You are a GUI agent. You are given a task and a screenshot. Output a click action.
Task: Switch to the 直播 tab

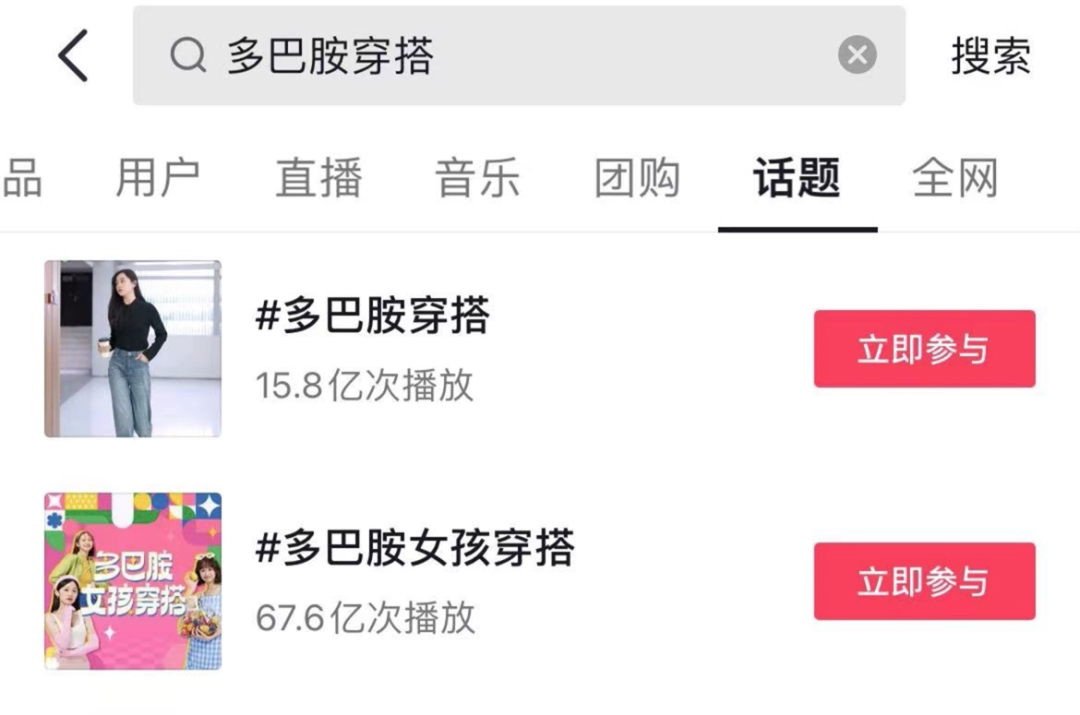(318, 180)
